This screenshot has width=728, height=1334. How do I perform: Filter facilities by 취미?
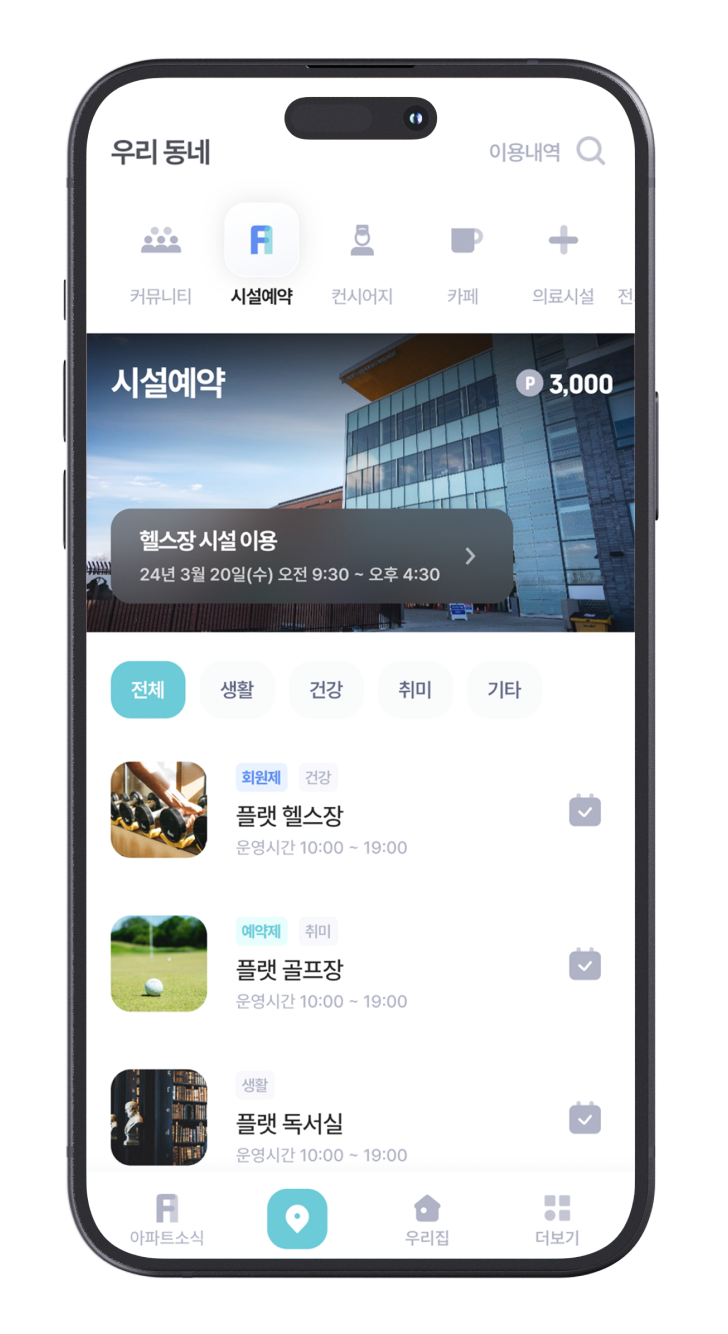(415, 689)
